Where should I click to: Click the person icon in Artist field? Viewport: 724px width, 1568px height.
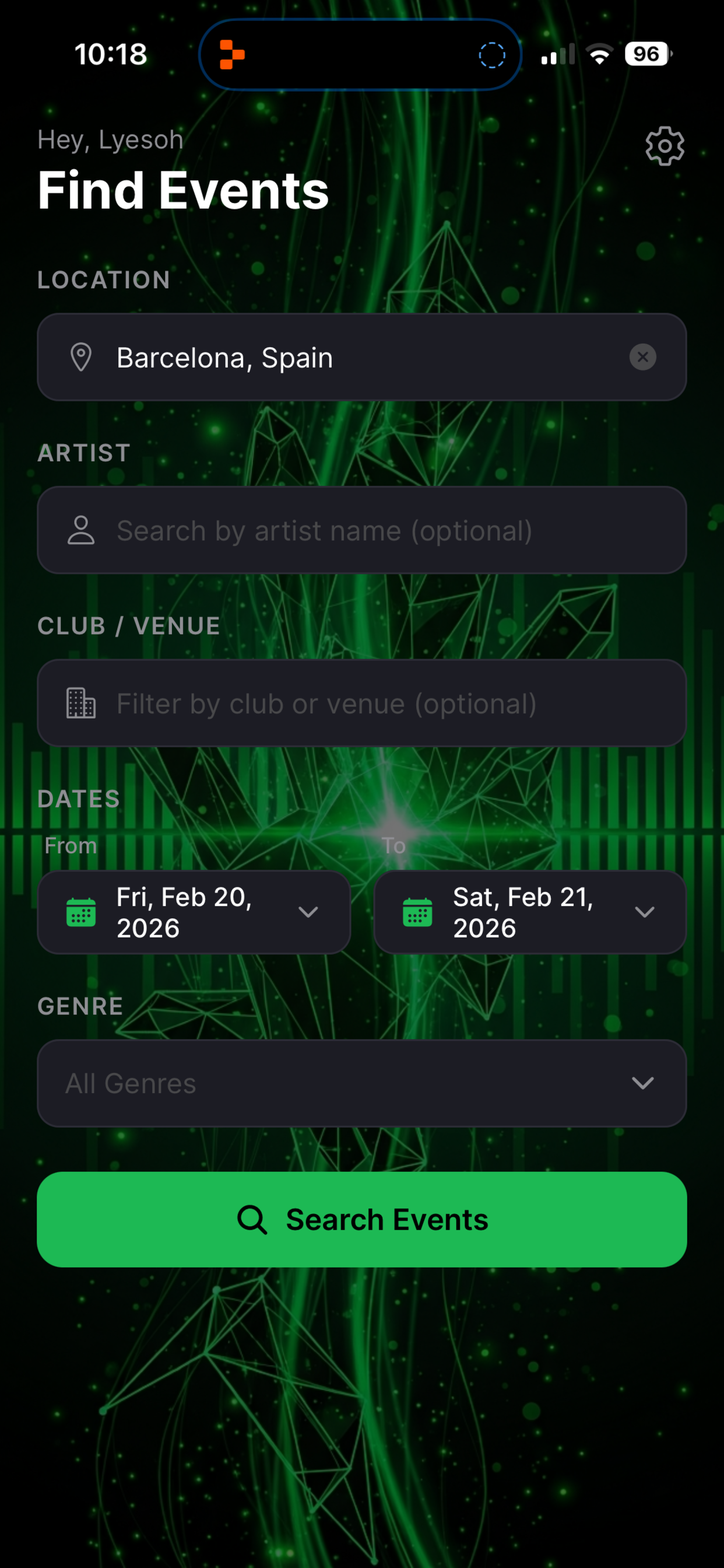click(81, 530)
